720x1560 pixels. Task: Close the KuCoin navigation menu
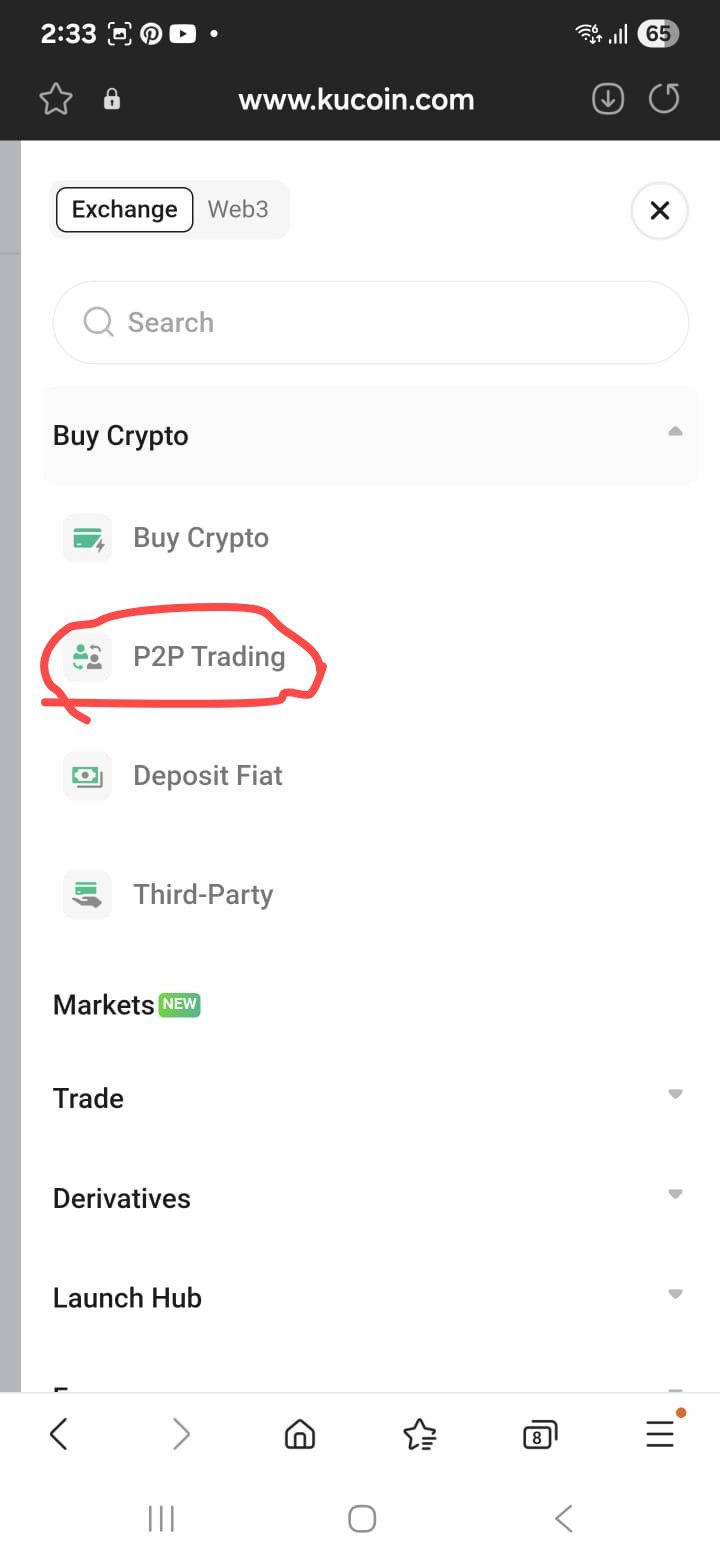(x=659, y=211)
